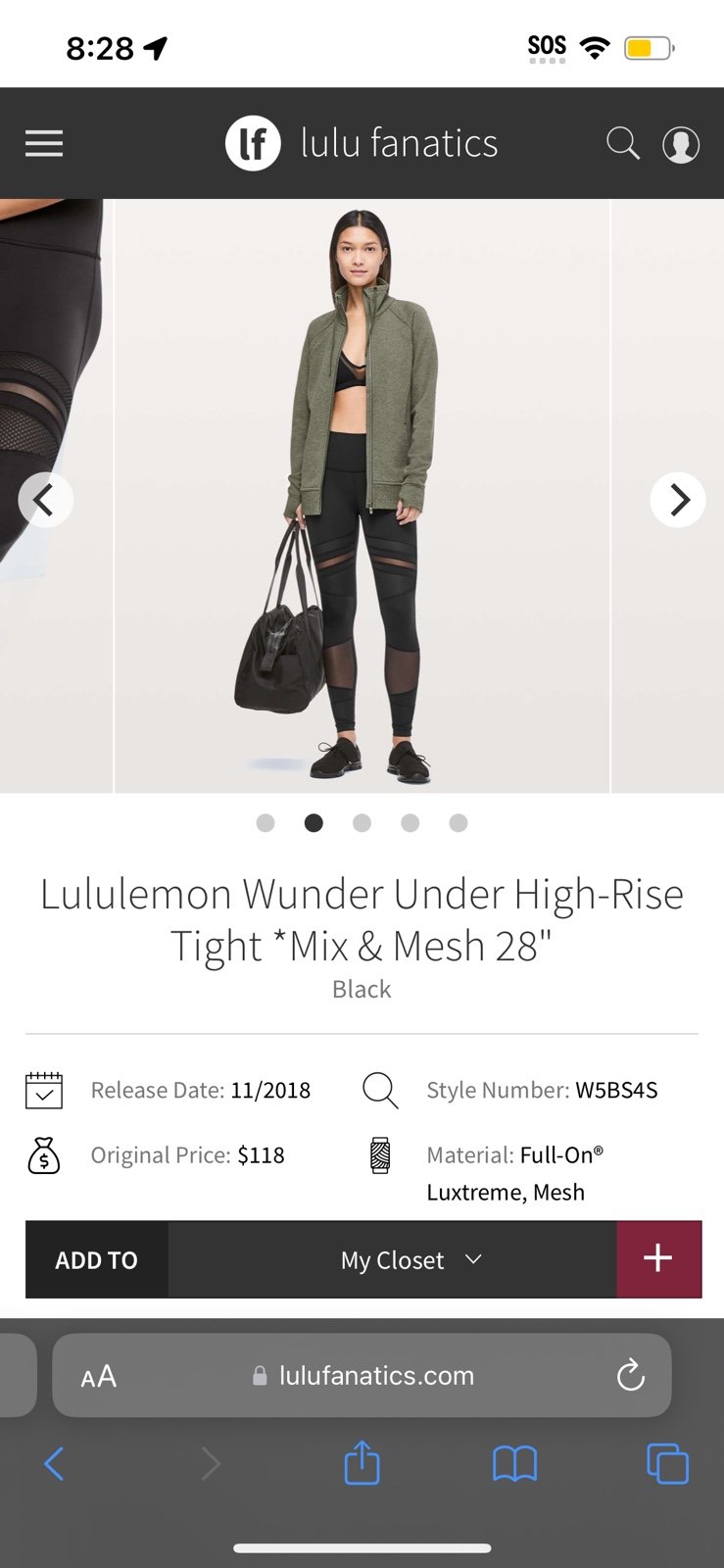Open the user account icon
Viewport: 724px width, 1568px height.
pyautogui.click(x=681, y=144)
